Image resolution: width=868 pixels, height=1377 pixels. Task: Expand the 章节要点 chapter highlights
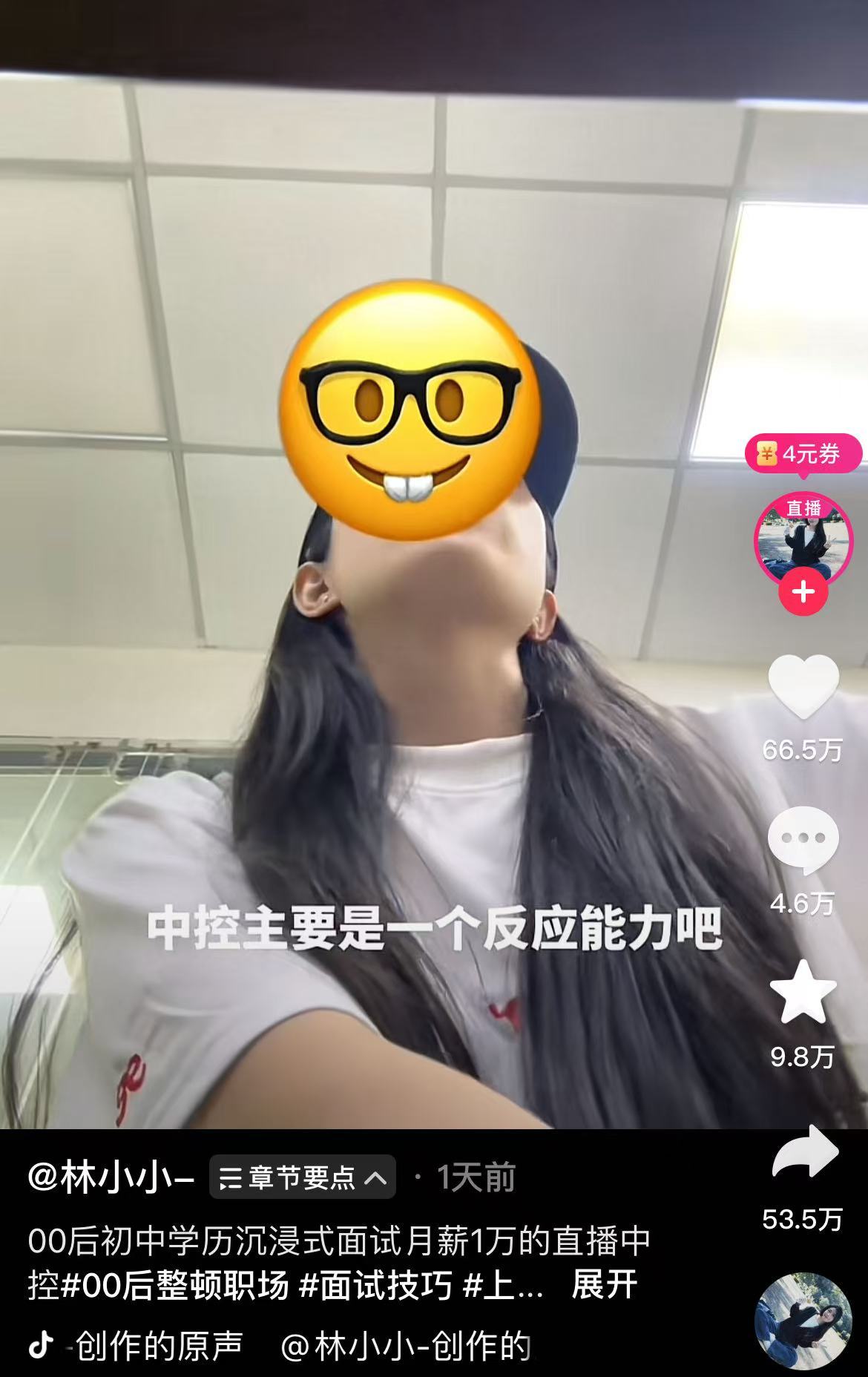(x=302, y=1177)
